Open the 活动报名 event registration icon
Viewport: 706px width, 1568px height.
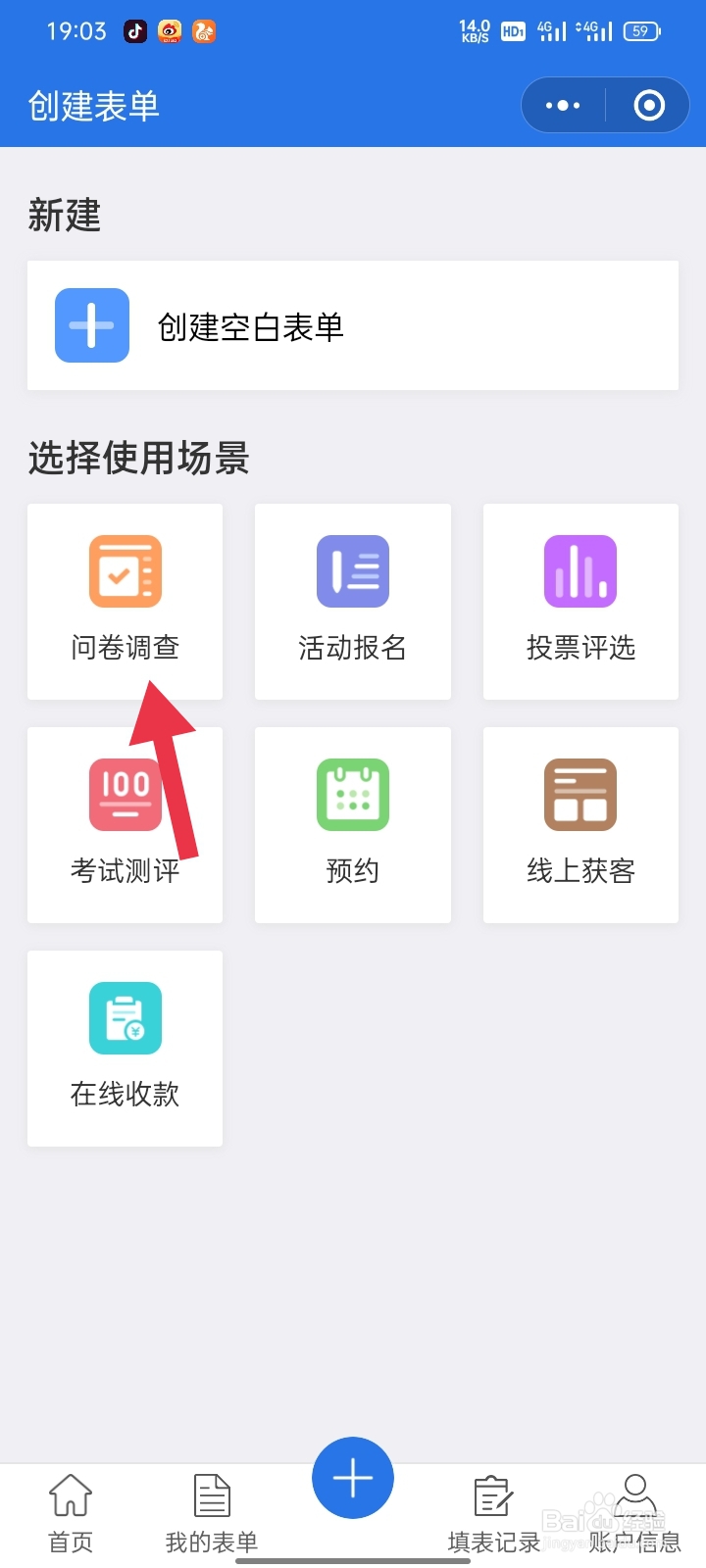click(352, 571)
